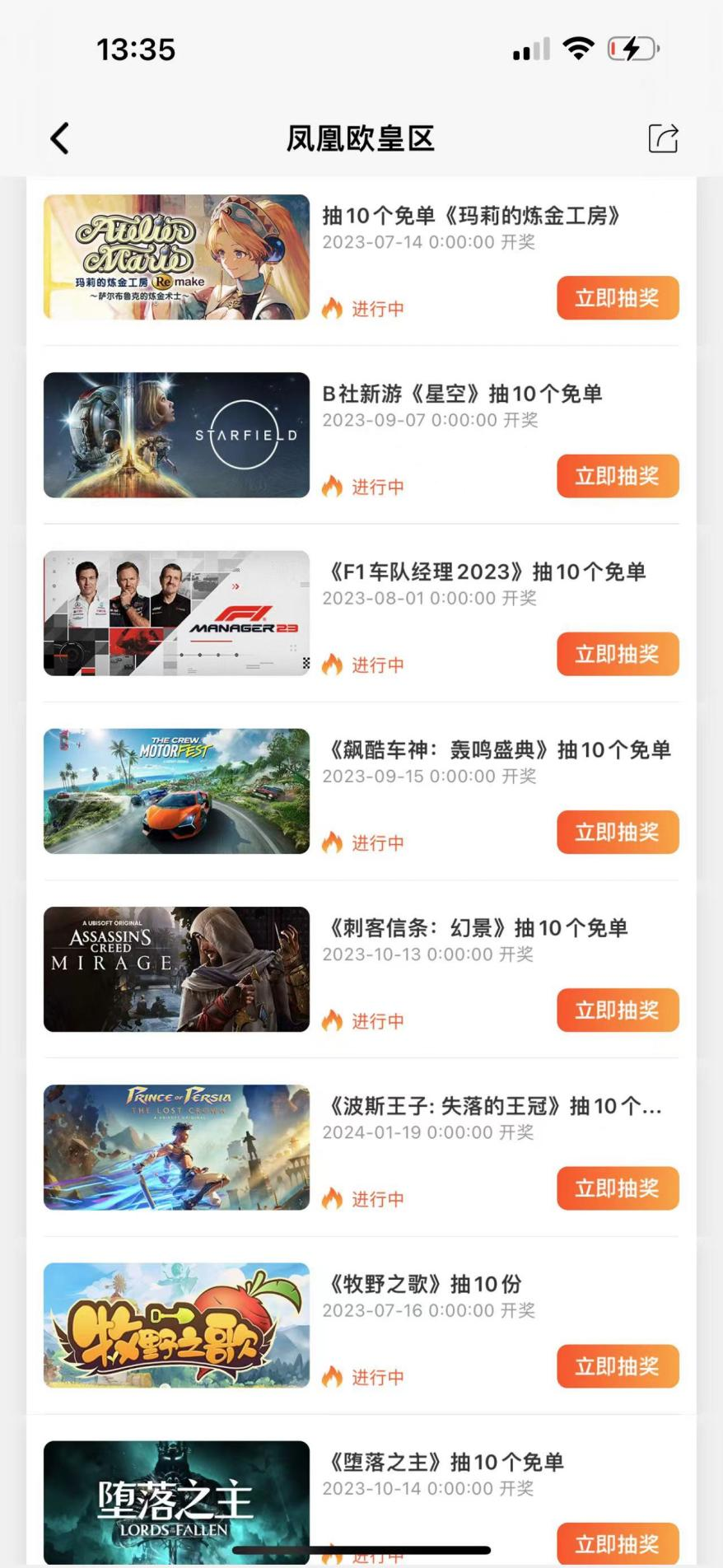
Task: Tap 立即抽奖 for 刺客信条：幻景
Action: 618,1010
